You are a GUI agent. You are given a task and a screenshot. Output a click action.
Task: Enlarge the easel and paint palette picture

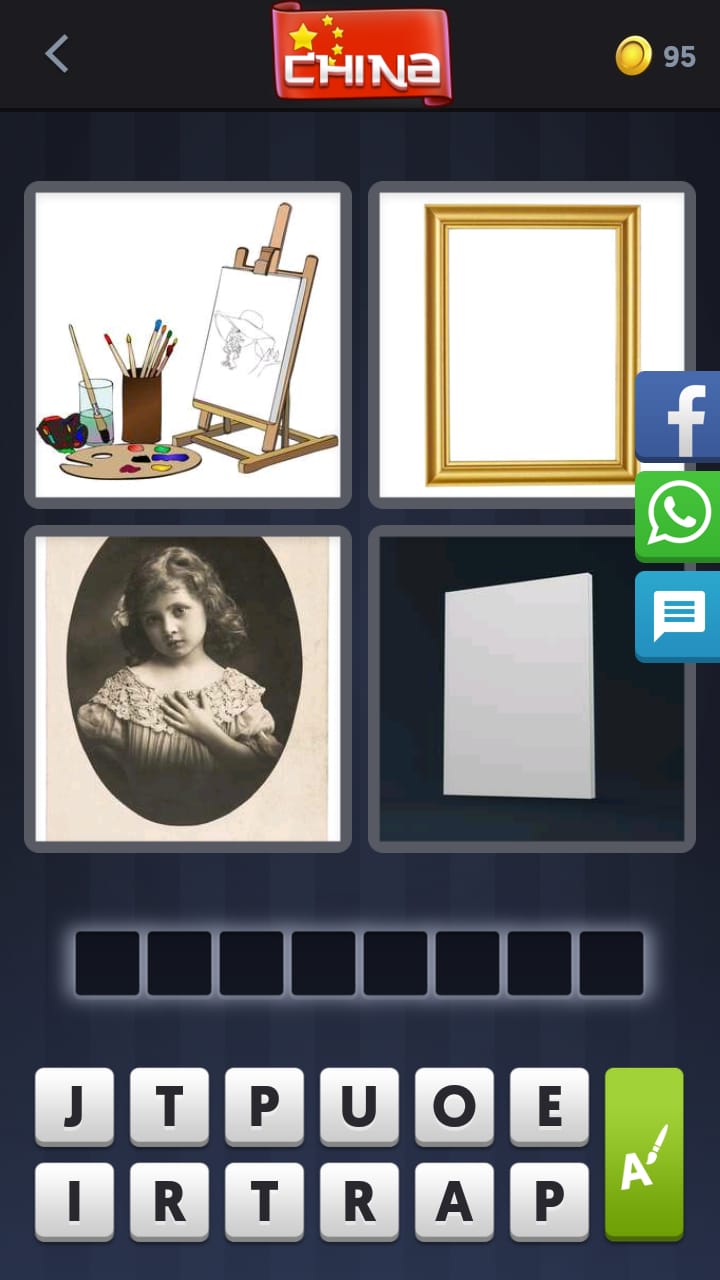[188, 345]
